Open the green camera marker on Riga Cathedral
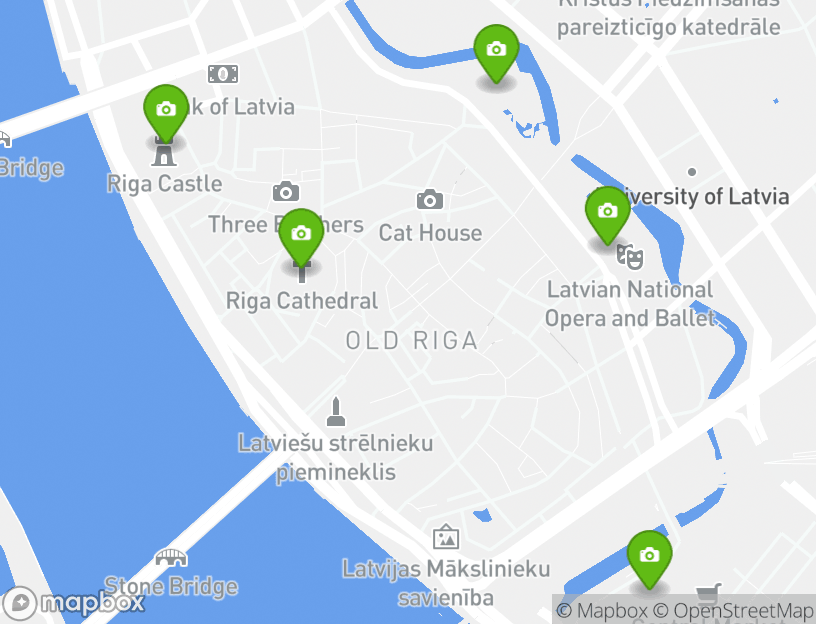The height and width of the screenshot is (624, 816). (x=300, y=233)
